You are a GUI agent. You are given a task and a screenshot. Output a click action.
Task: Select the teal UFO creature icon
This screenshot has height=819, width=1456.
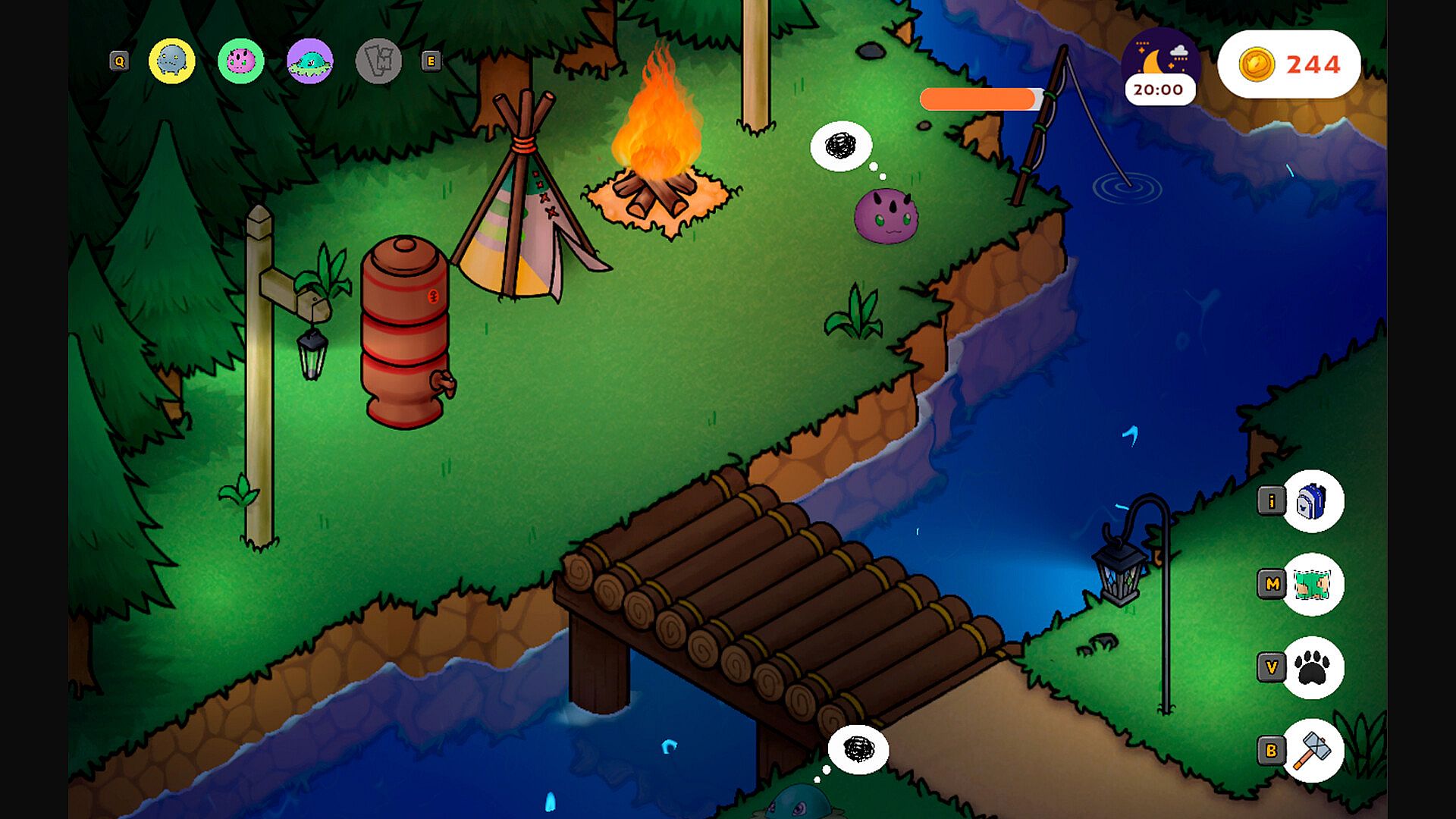point(310,61)
